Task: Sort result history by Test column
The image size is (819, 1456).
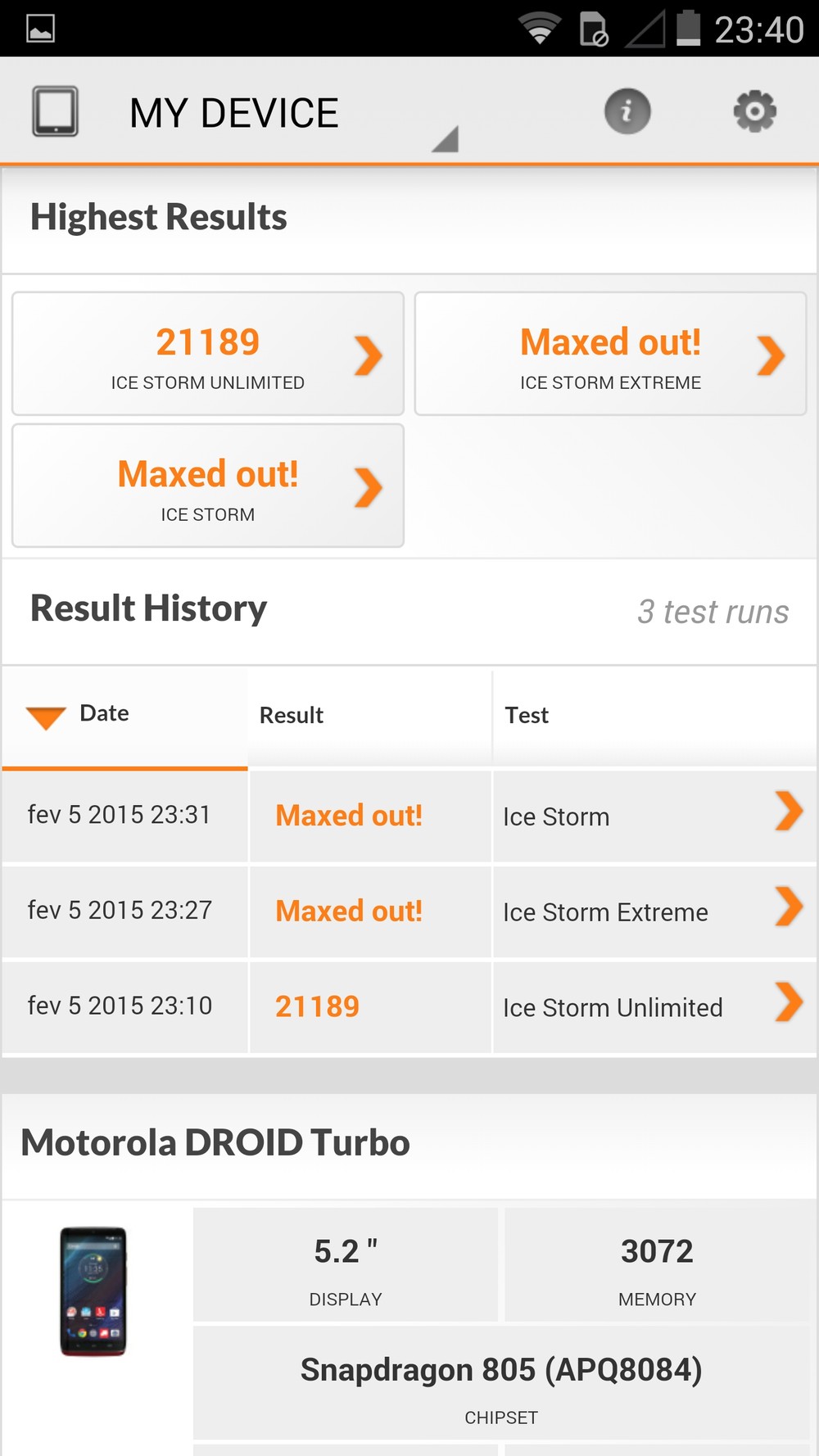Action: [527, 716]
